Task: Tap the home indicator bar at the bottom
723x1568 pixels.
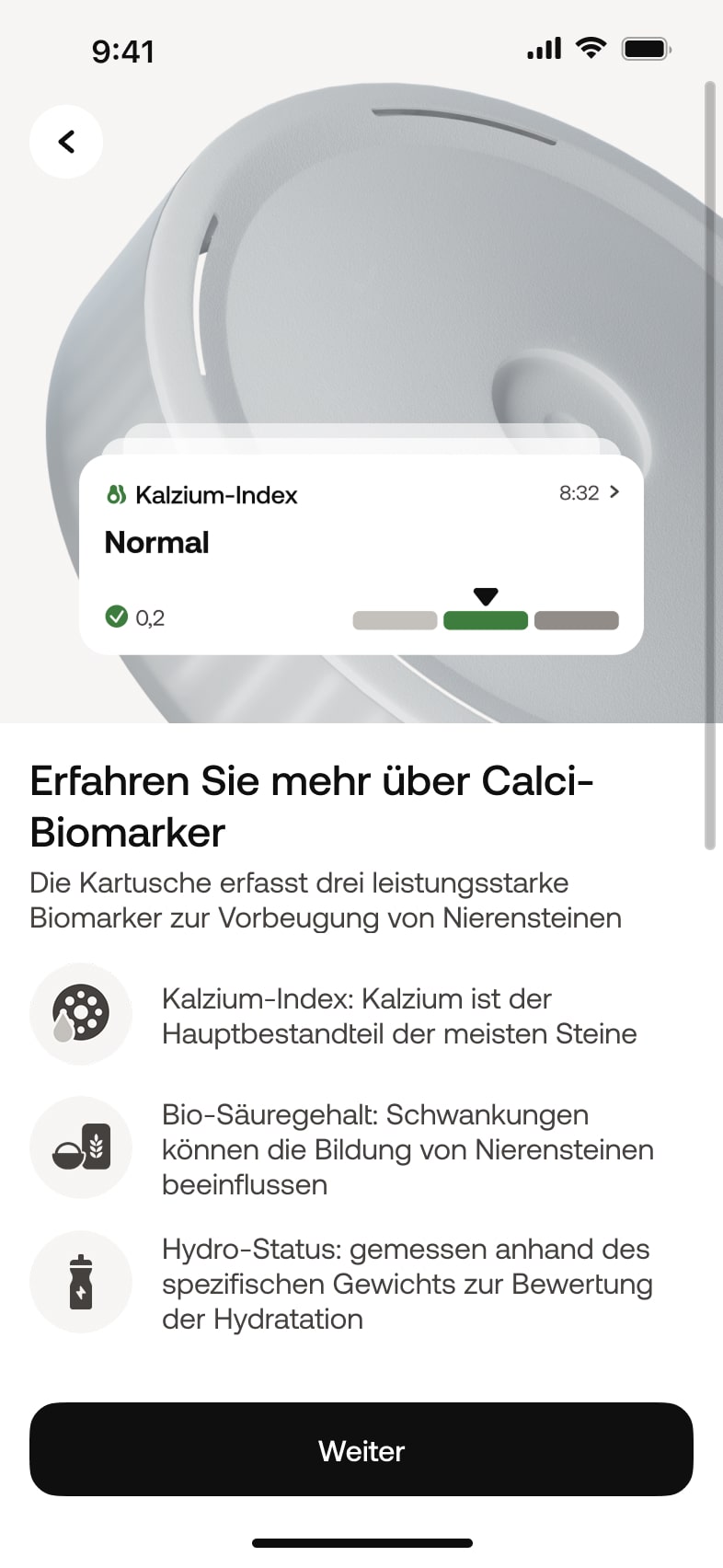Action: point(361,1542)
